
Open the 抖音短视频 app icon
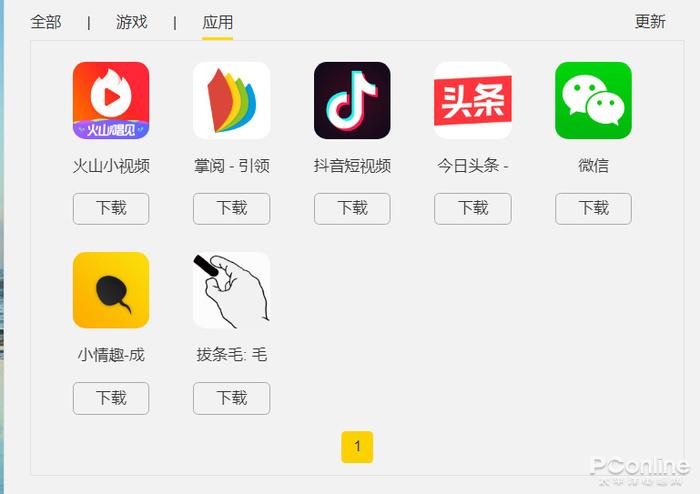point(352,100)
